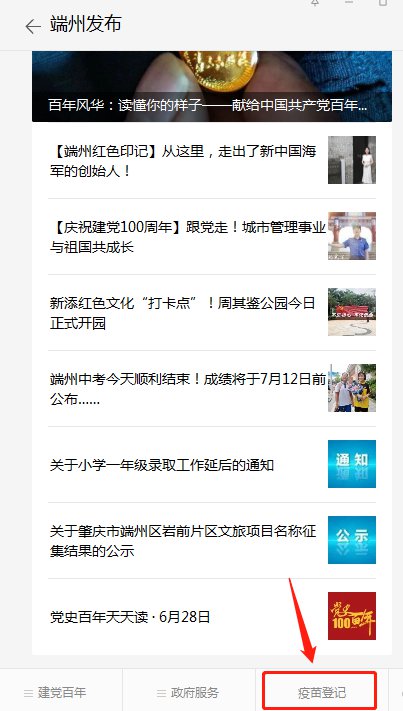The height and width of the screenshot is (711, 403).
Task: Open 【端州红色印记】 article about the navy founder
Action: (x=212, y=161)
